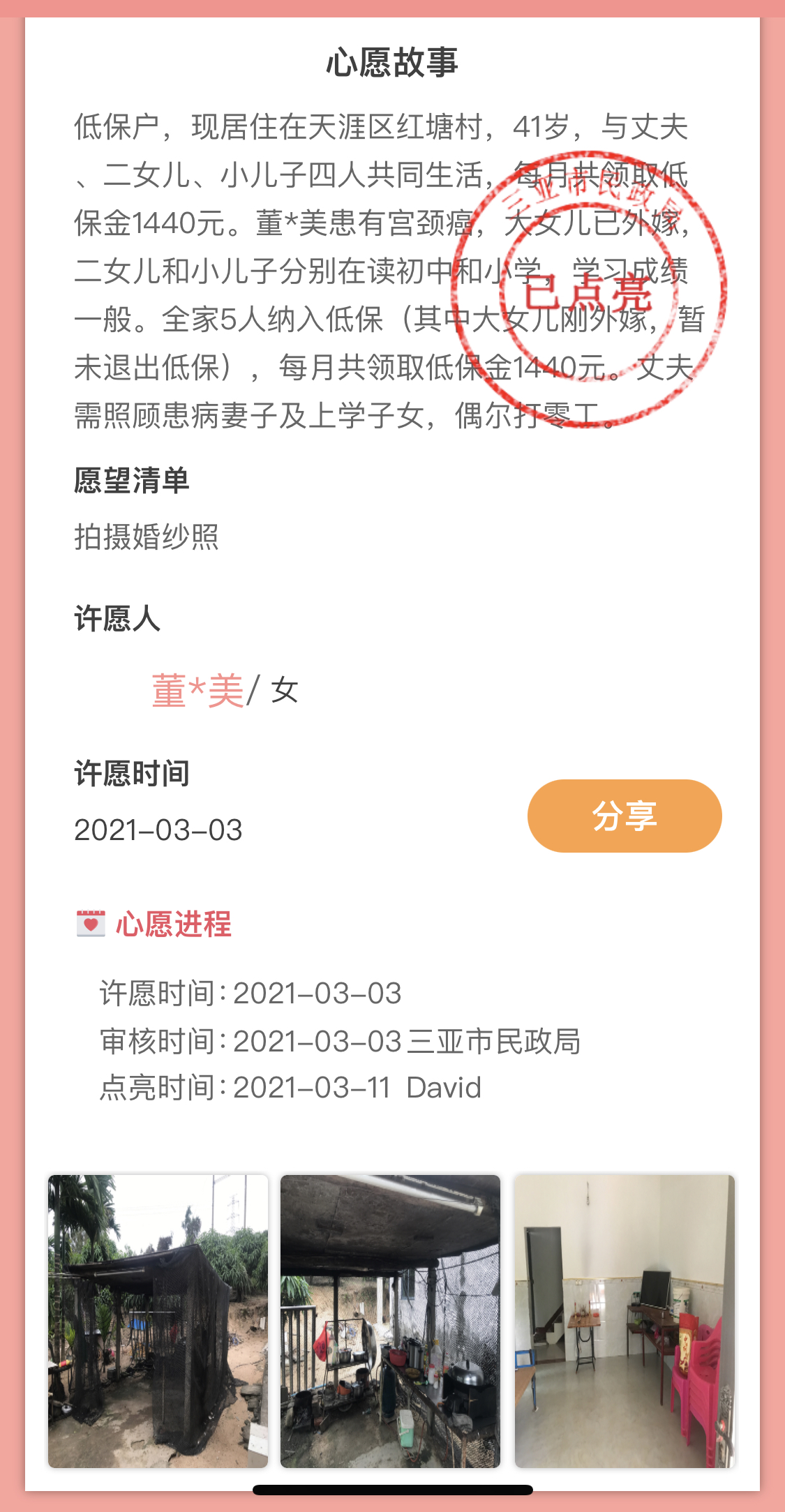The width and height of the screenshot is (785, 1512).
Task: Open the photo of the black-netted shed
Action: 158,1320
